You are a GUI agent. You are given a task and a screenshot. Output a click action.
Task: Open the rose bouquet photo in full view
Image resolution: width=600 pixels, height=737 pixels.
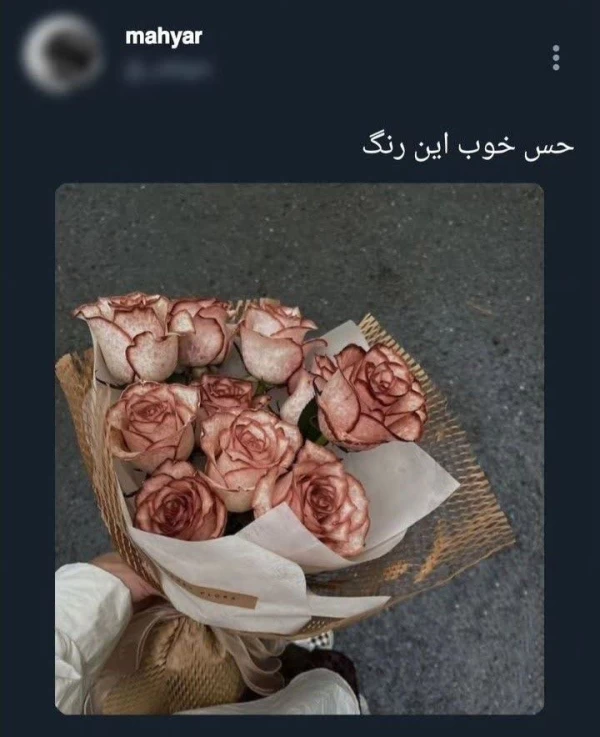click(x=299, y=448)
